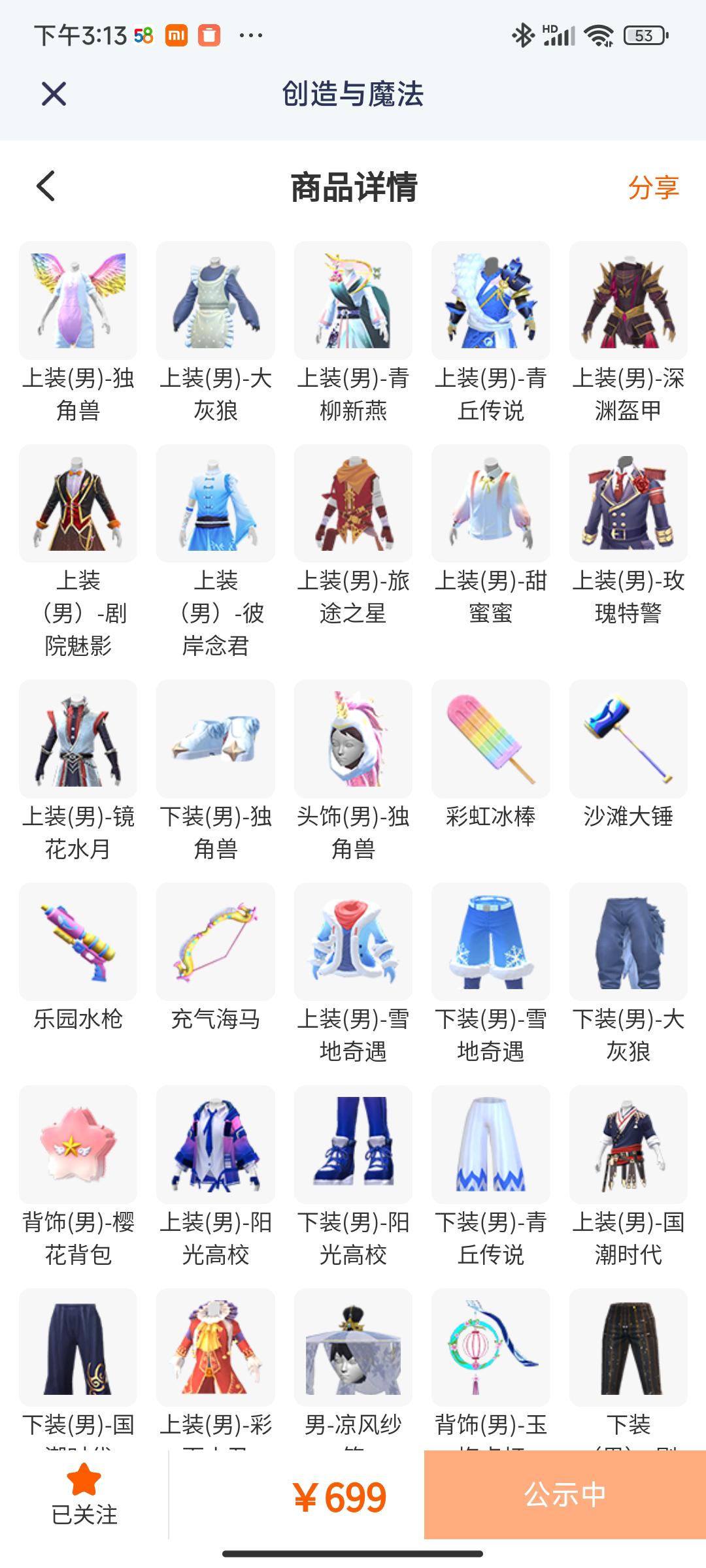Screen dimensions: 706x1568
Task: View 上装(男)-国潮时代 item
Action: point(628,1145)
